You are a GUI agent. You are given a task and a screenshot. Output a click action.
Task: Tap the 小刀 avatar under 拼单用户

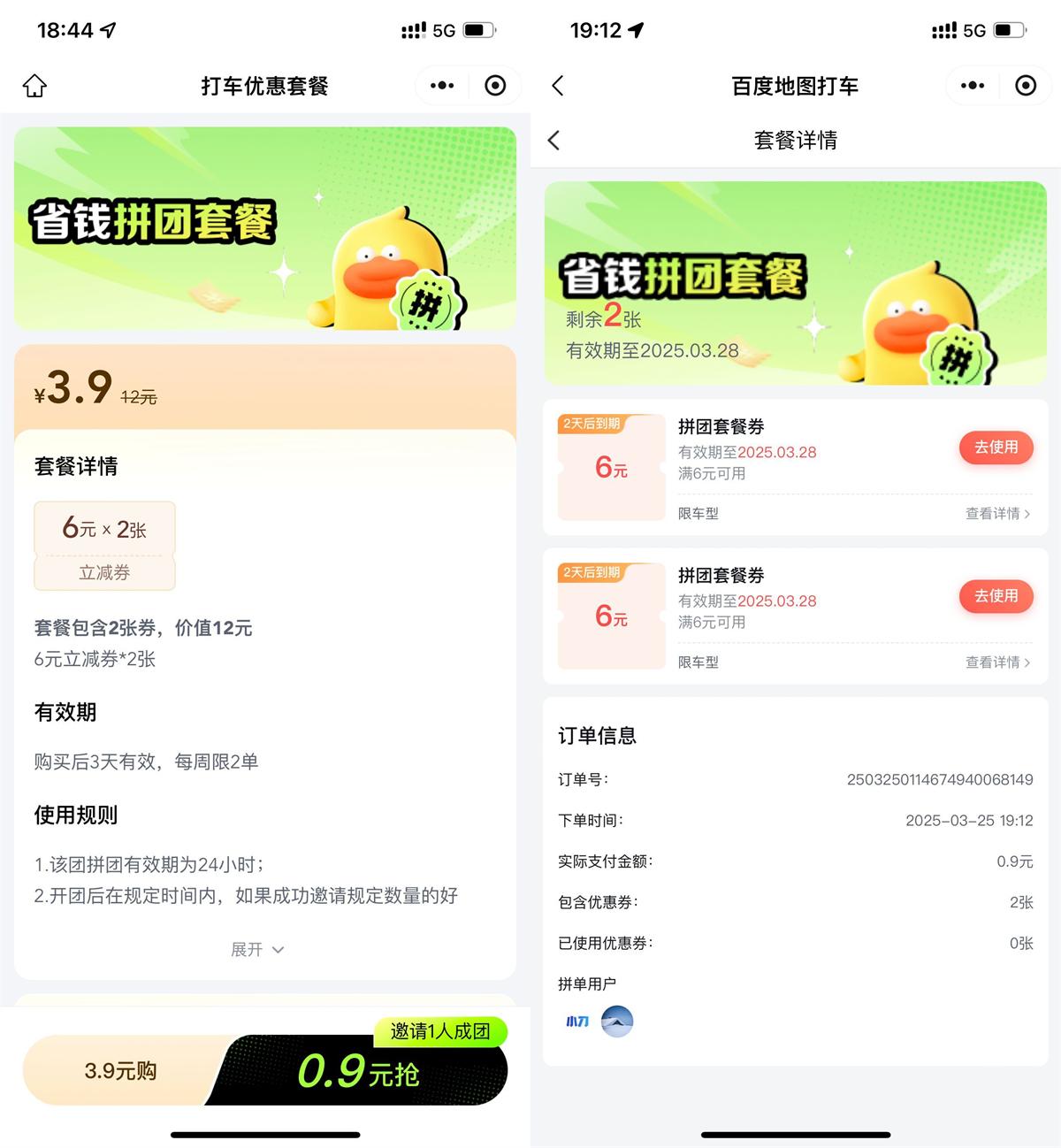pyautogui.click(x=576, y=1022)
